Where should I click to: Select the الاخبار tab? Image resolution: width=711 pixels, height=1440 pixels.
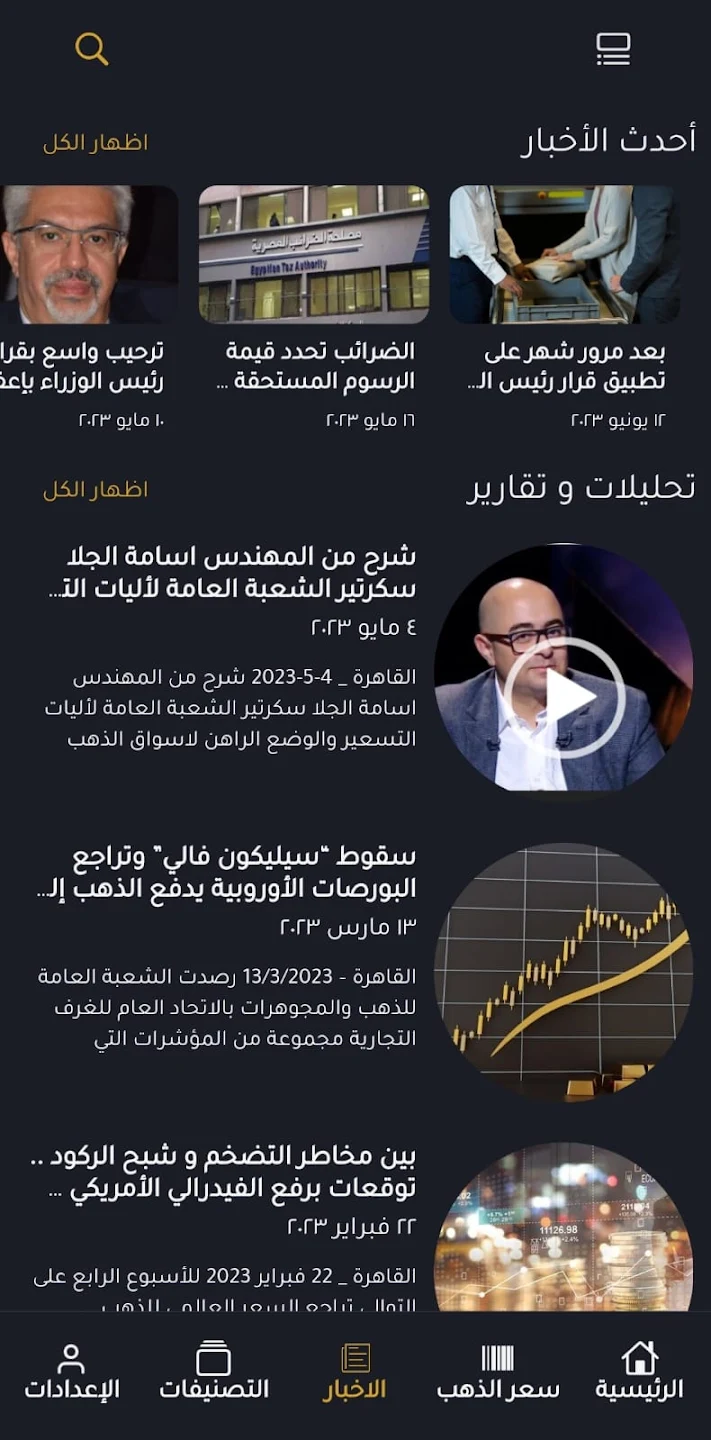point(355,1372)
